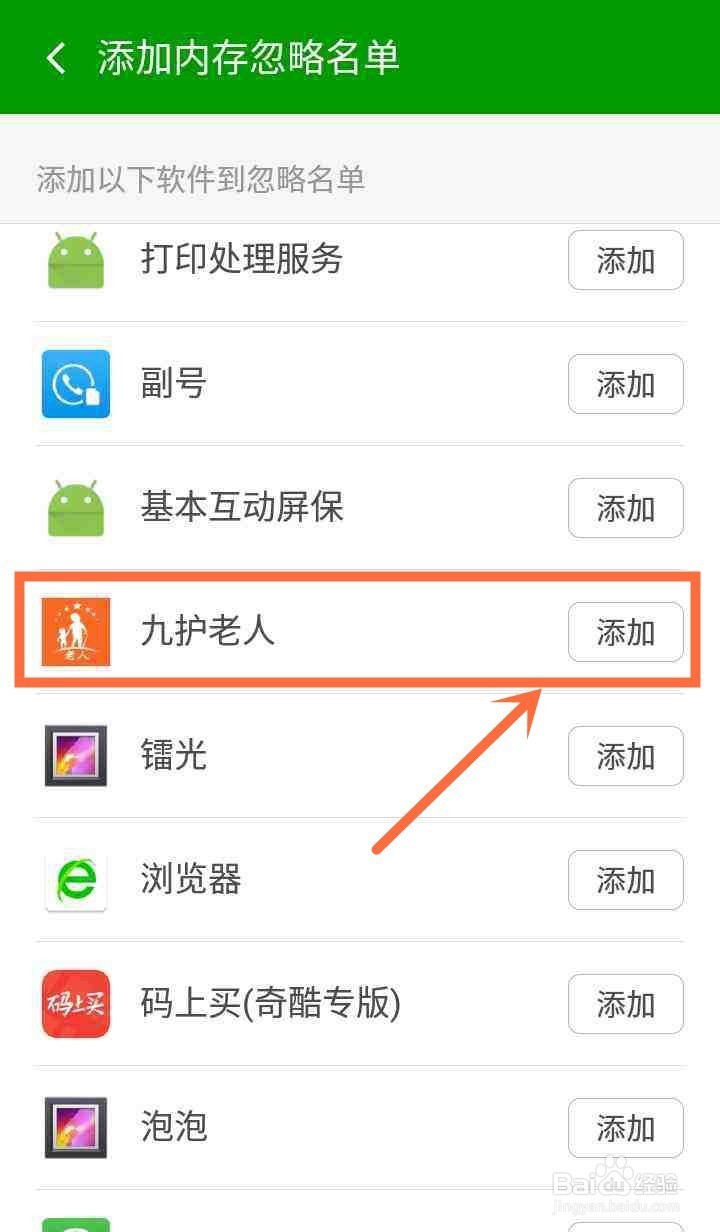Add 镭光 to the ignore list
This screenshot has width=720, height=1232.
(x=625, y=756)
